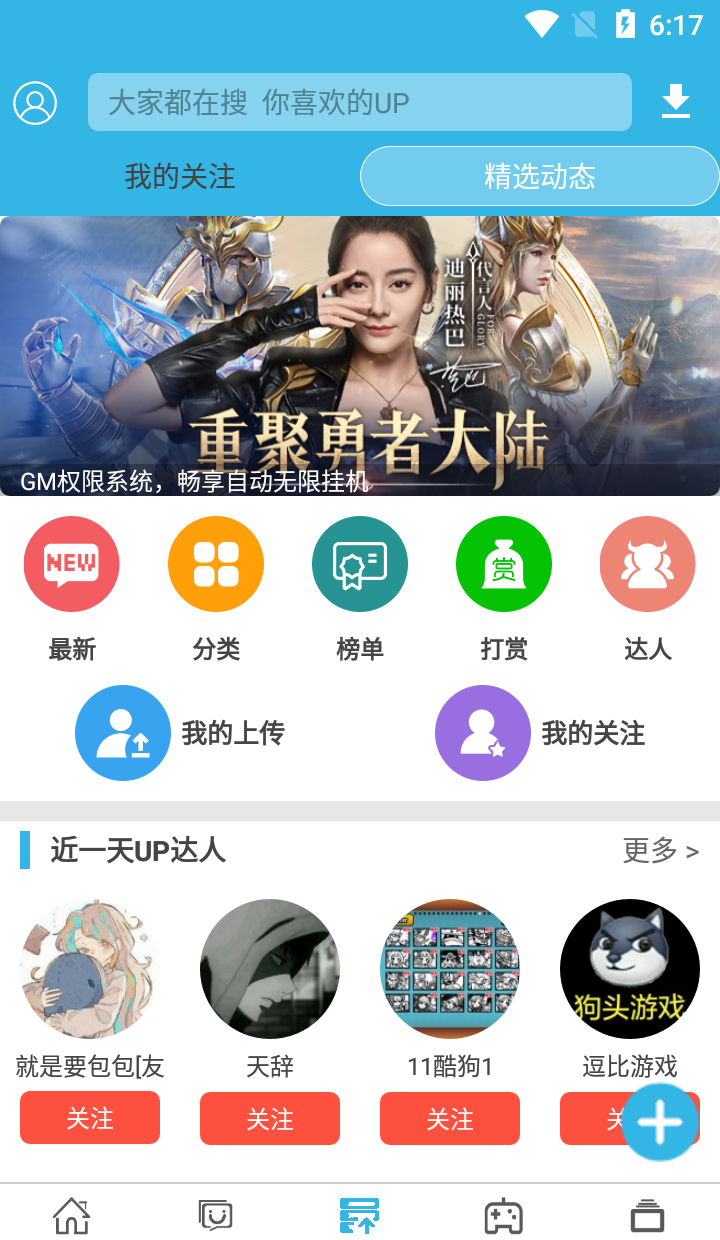Viewport: 720px width, 1240px height.
Task: Open 达人 experts section
Action: coord(647,565)
